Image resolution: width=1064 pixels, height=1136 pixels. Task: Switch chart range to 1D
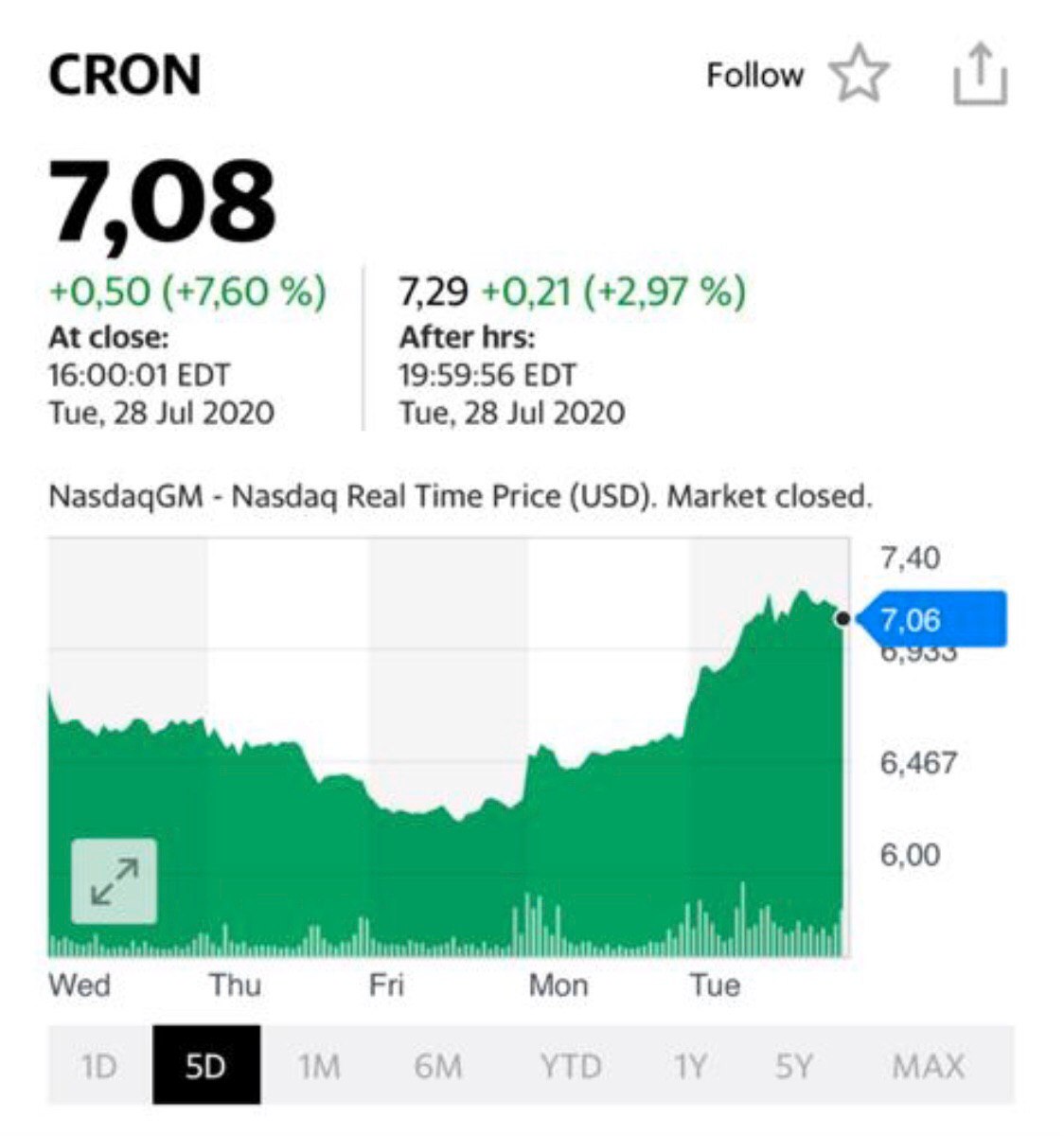pos(98,1066)
